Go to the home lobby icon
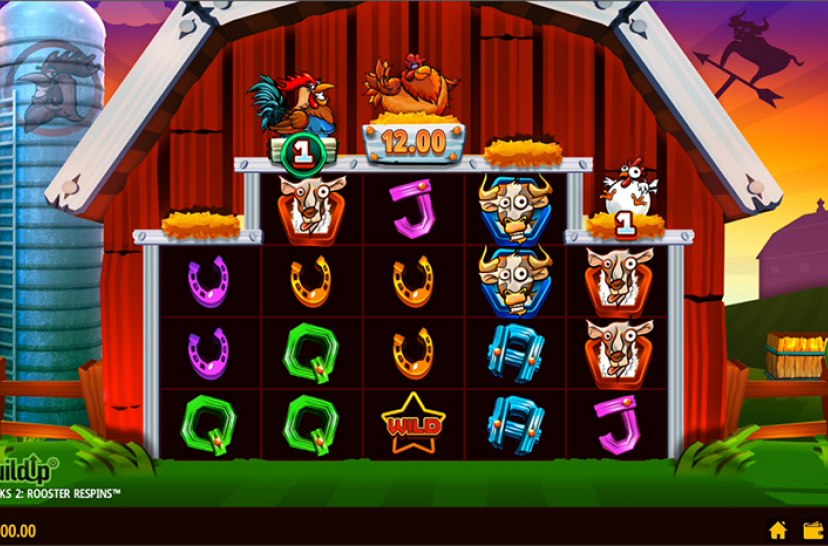Viewport: 828px width, 546px height. point(778,530)
